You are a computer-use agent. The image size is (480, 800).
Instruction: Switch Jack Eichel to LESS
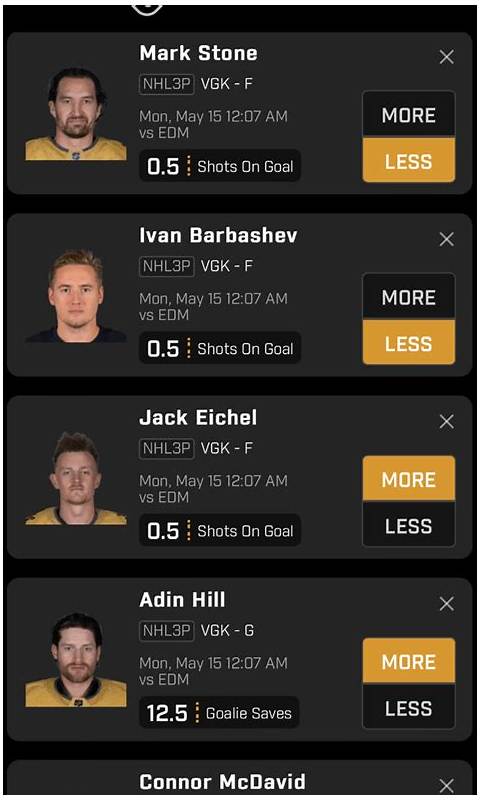[x=409, y=524]
